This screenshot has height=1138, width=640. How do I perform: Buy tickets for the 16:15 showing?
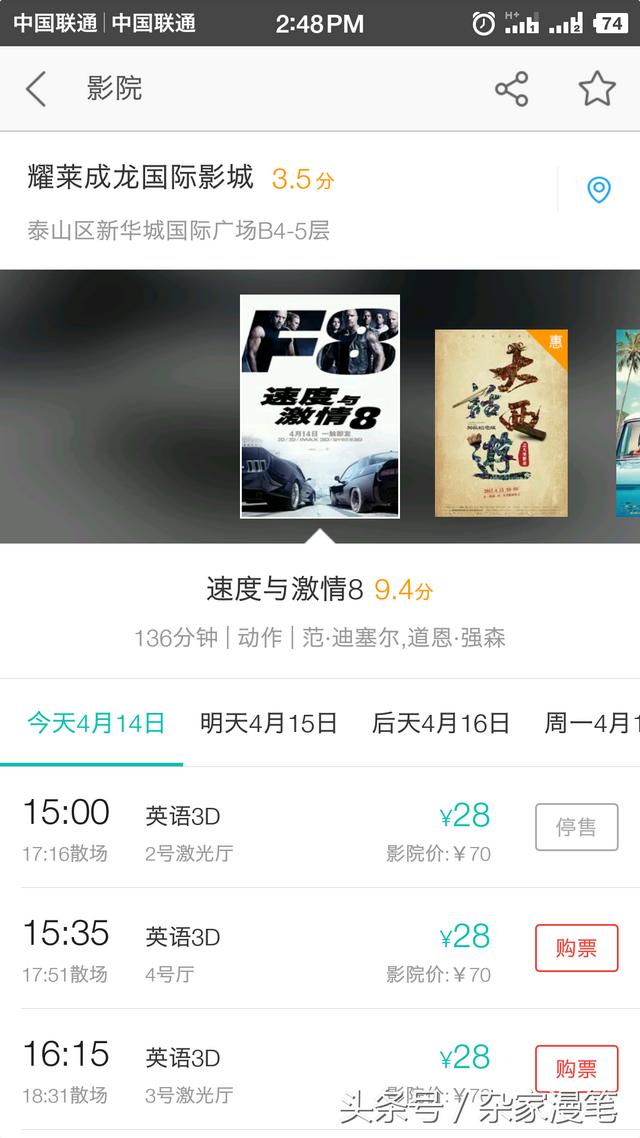click(x=577, y=1068)
